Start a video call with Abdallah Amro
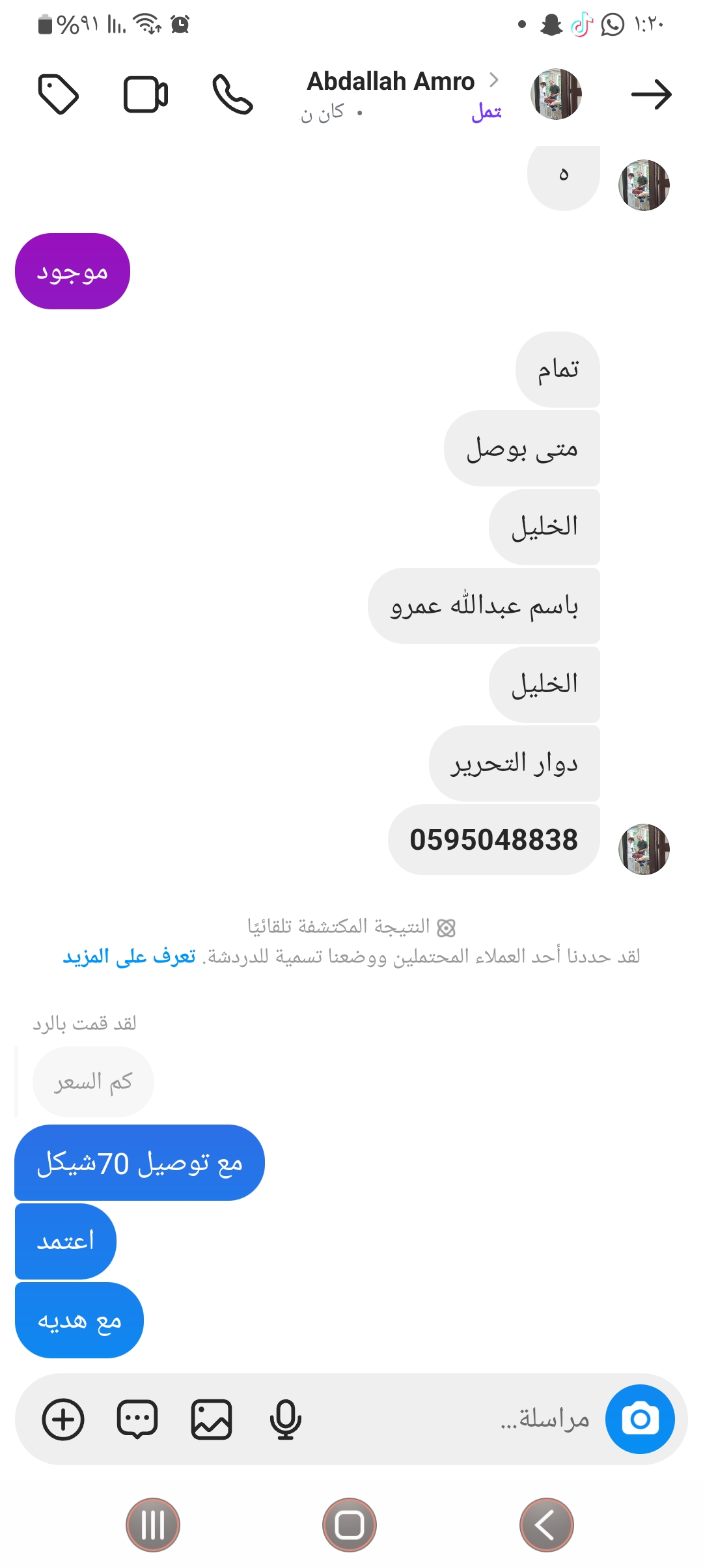The image size is (703, 1568). click(x=146, y=94)
